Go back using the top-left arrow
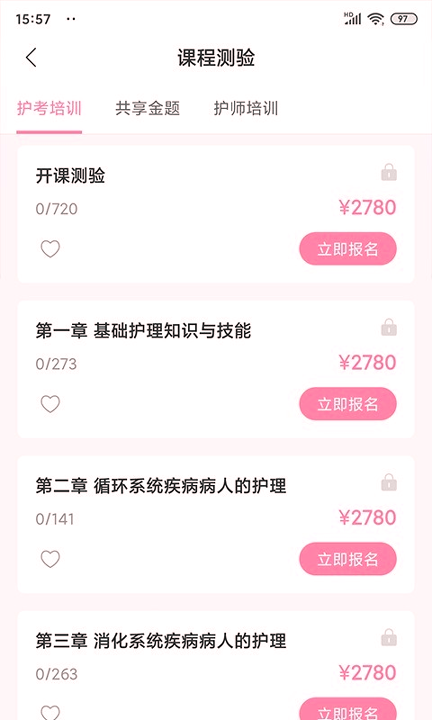The width and height of the screenshot is (432, 720). [31, 58]
